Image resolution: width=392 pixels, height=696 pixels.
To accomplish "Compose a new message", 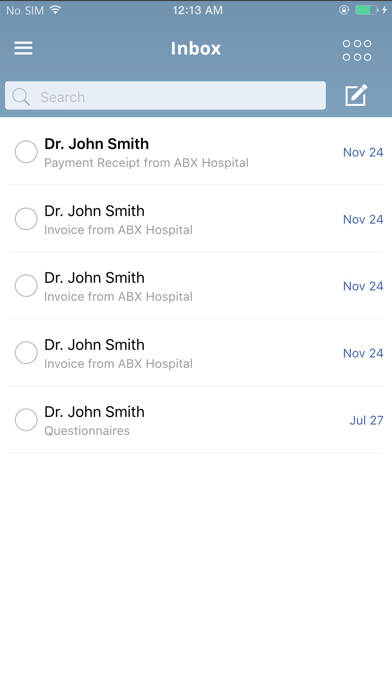I will 356,95.
